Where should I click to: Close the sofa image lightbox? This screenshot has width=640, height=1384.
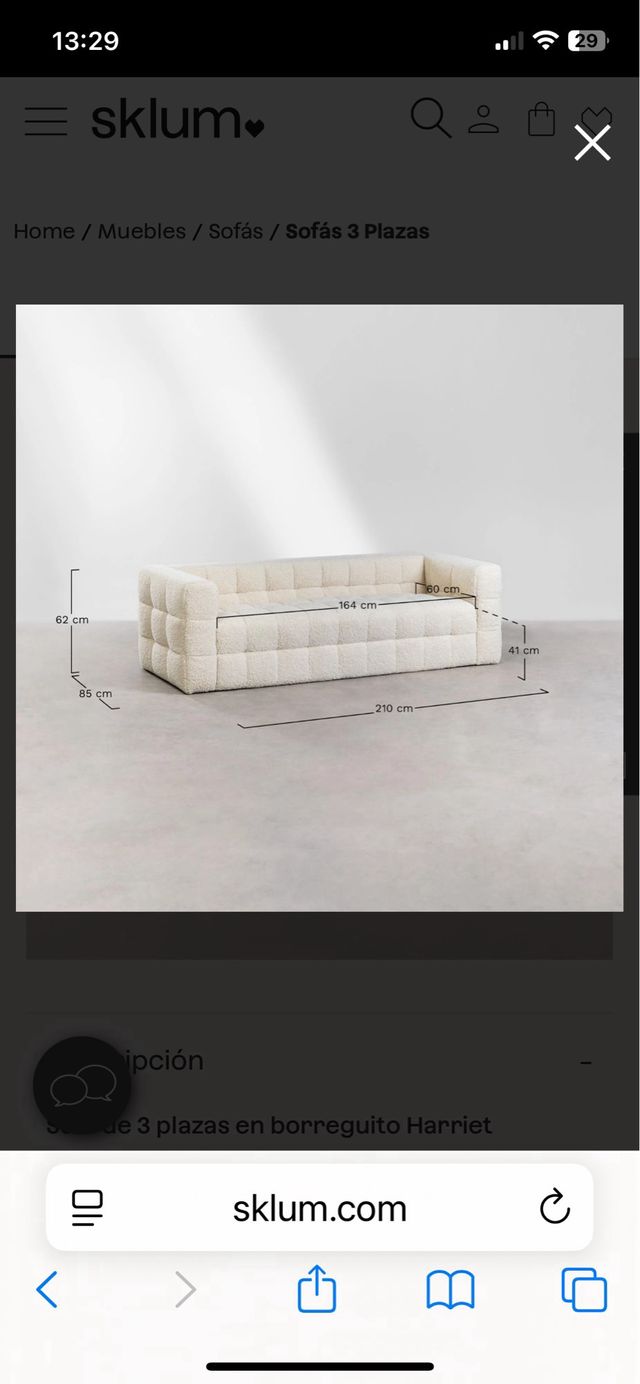[592, 144]
